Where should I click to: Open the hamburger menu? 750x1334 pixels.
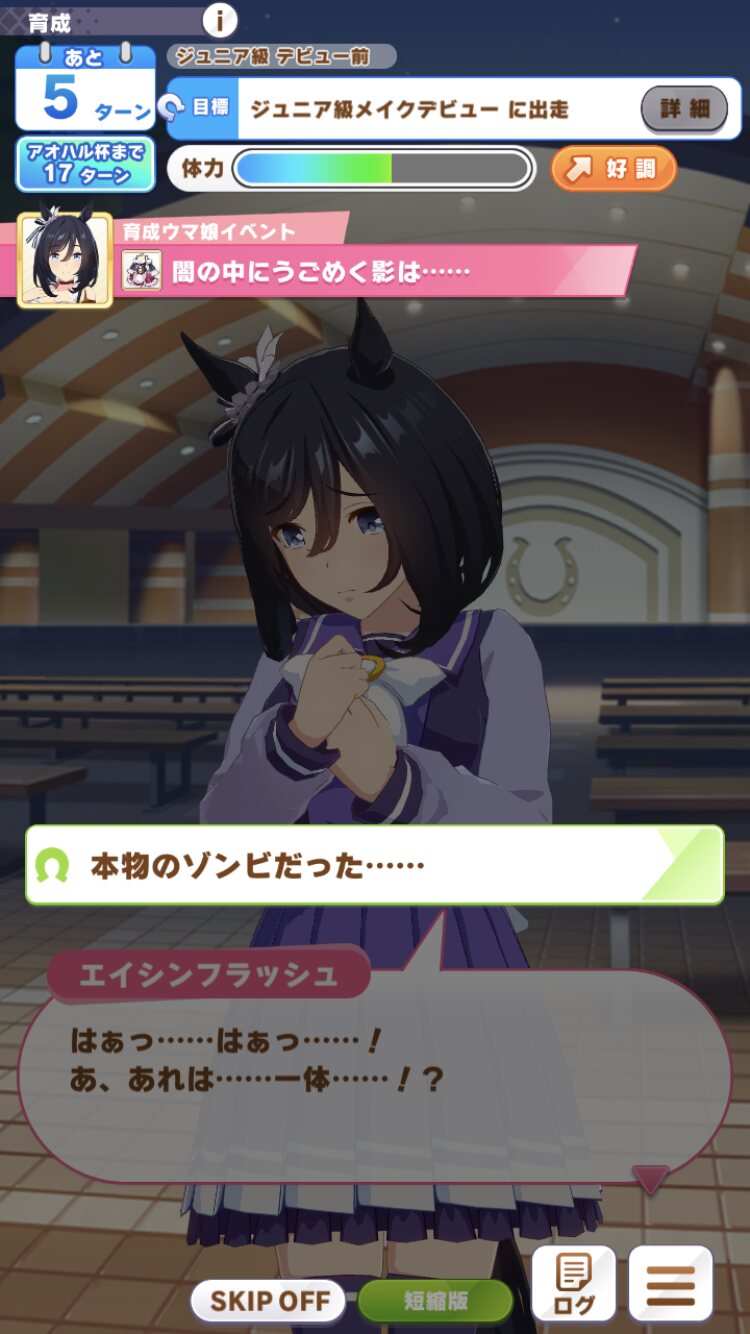click(x=671, y=1284)
